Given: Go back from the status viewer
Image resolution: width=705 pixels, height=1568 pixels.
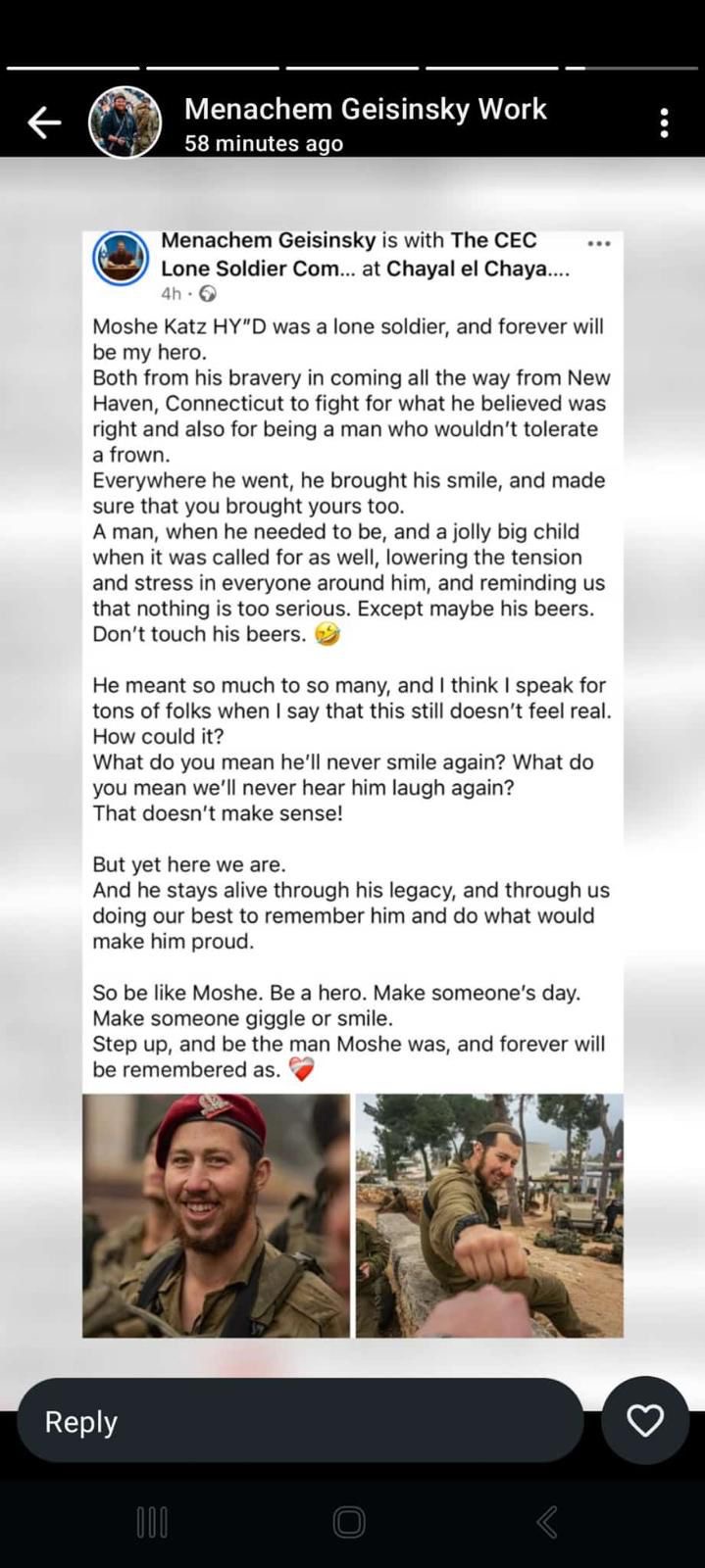Looking at the screenshot, I should [44, 122].
